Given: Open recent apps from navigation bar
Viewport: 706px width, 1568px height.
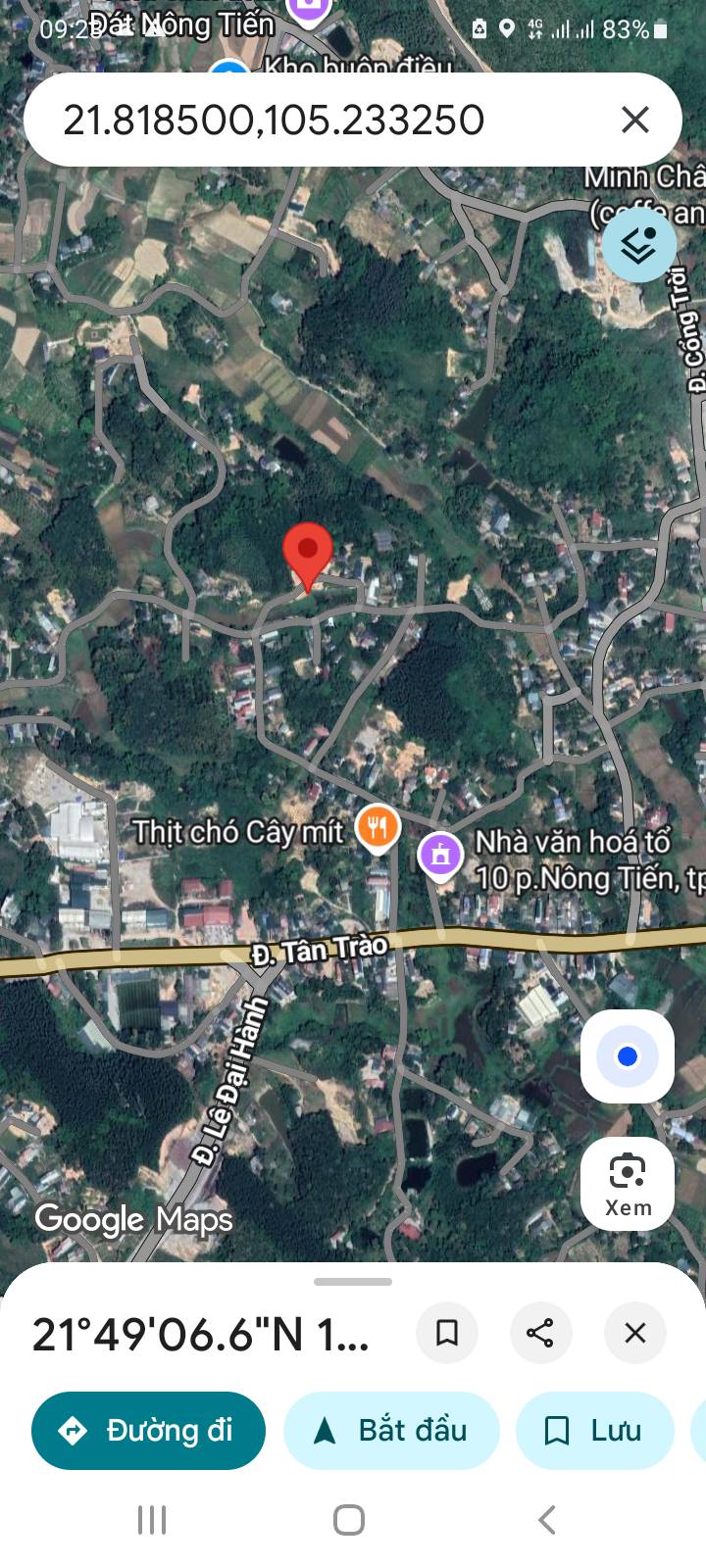Looking at the screenshot, I should (x=152, y=1520).
